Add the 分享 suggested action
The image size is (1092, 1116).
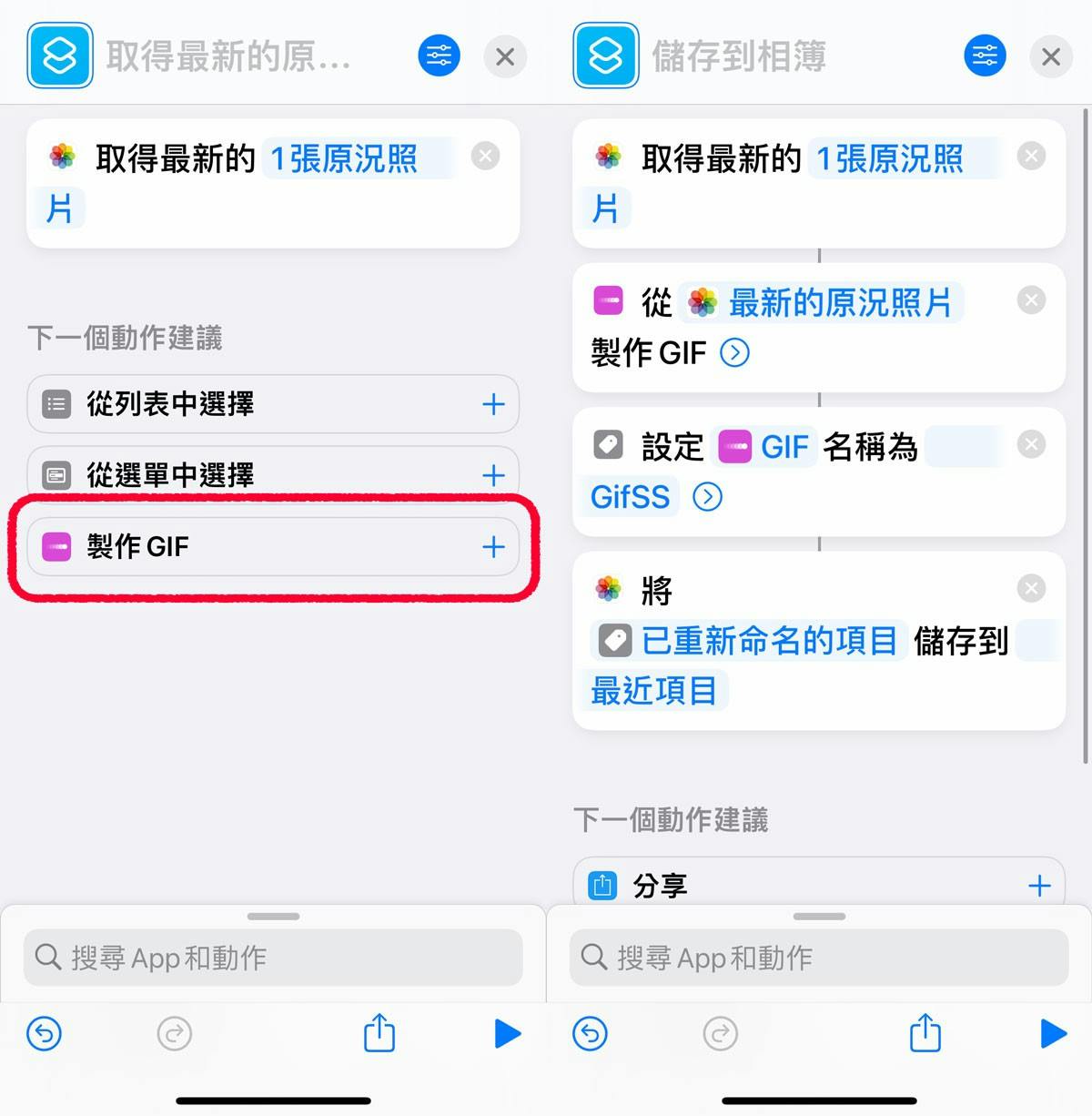tap(1038, 885)
